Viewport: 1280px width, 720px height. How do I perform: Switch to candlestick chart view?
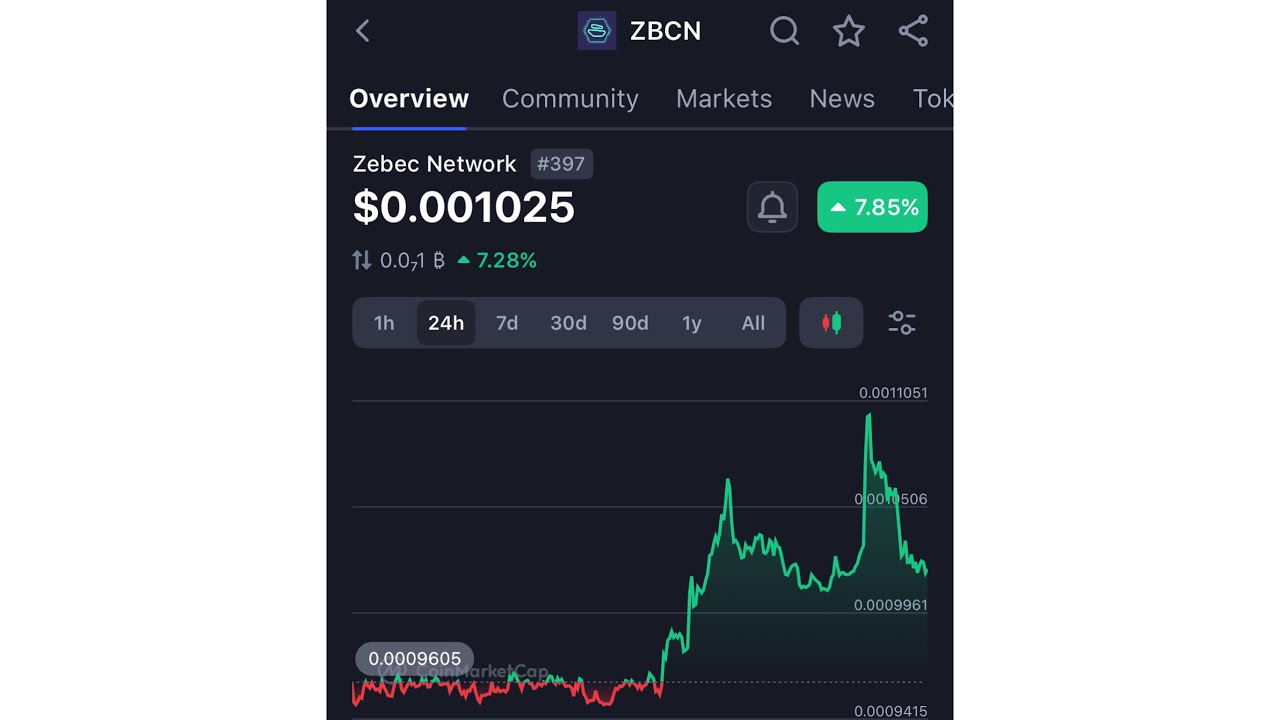pos(831,323)
